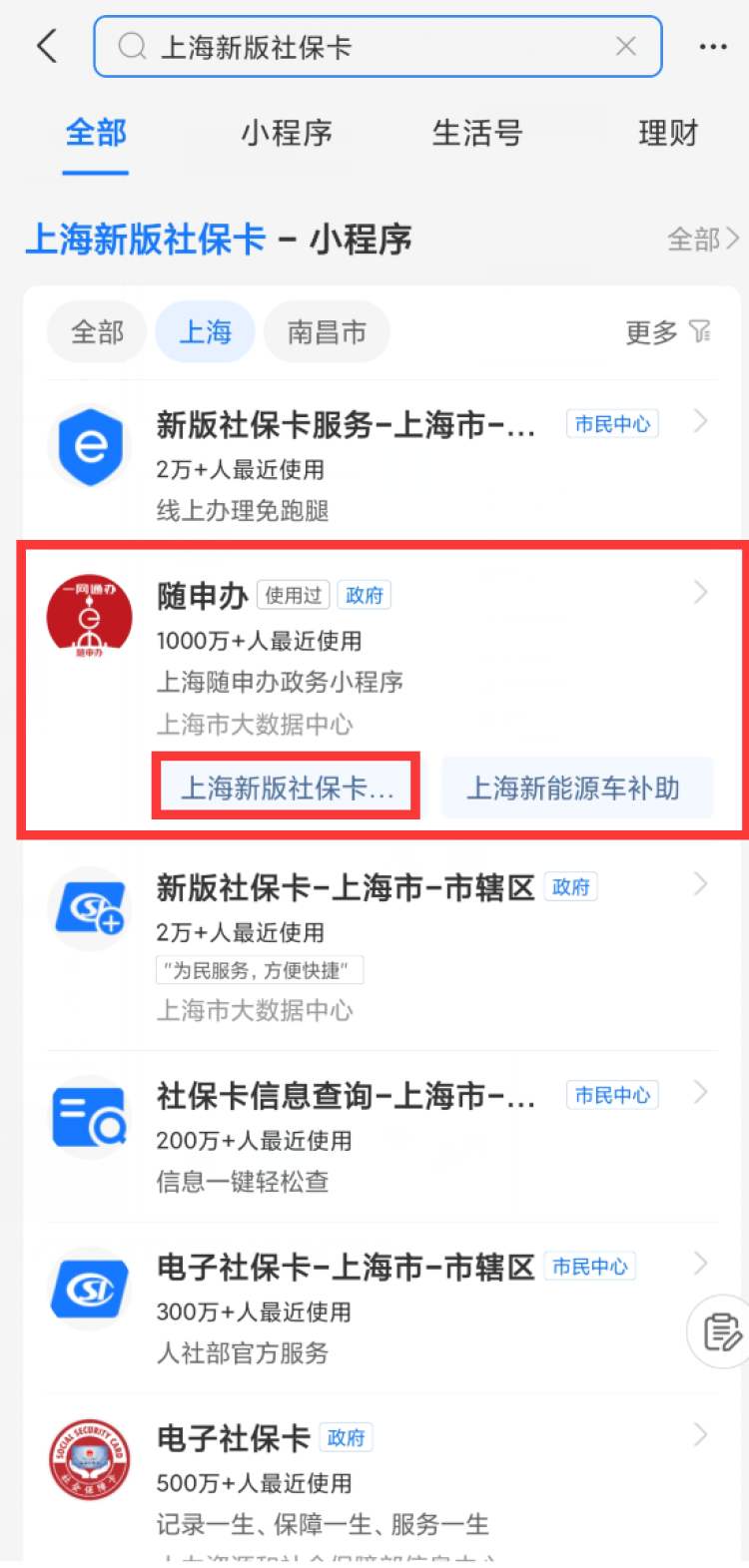Open the 更多 filter options
Screen dimensions: 749x1568
point(667,331)
